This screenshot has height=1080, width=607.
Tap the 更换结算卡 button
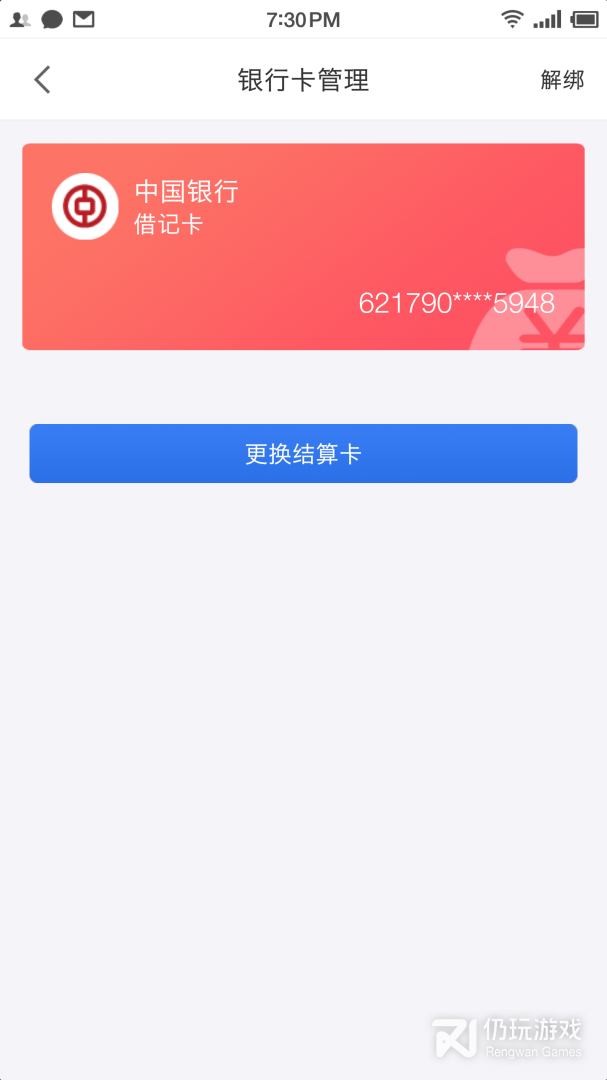pyautogui.click(x=303, y=453)
